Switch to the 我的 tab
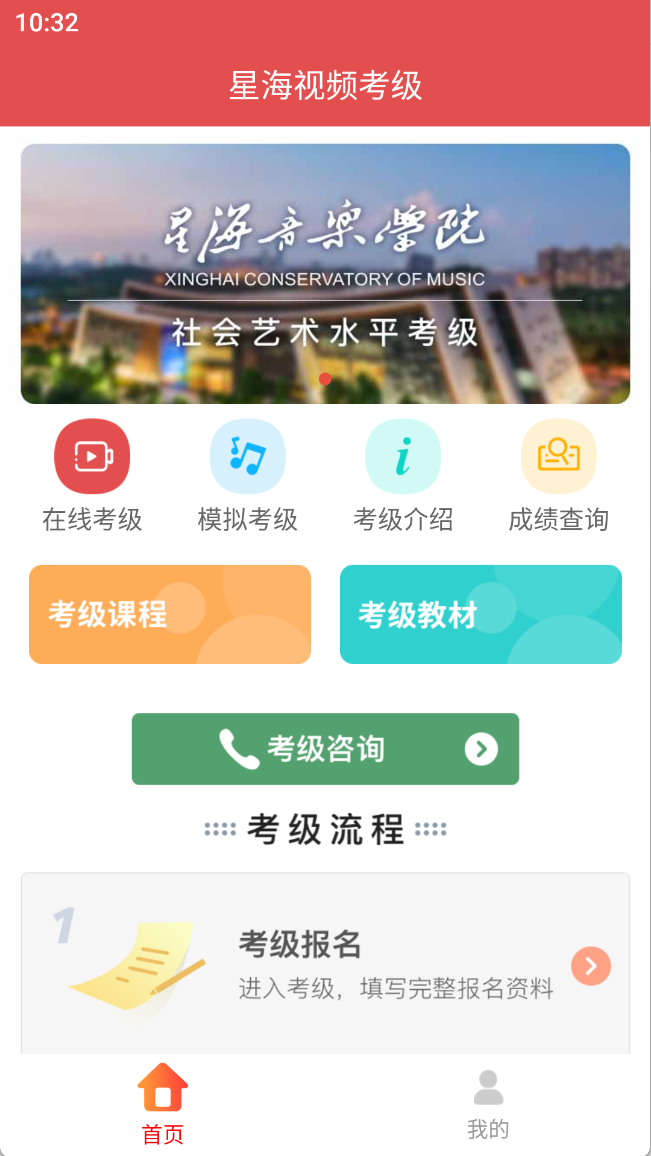This screenshot has height=1156, width=651. 488,1104
